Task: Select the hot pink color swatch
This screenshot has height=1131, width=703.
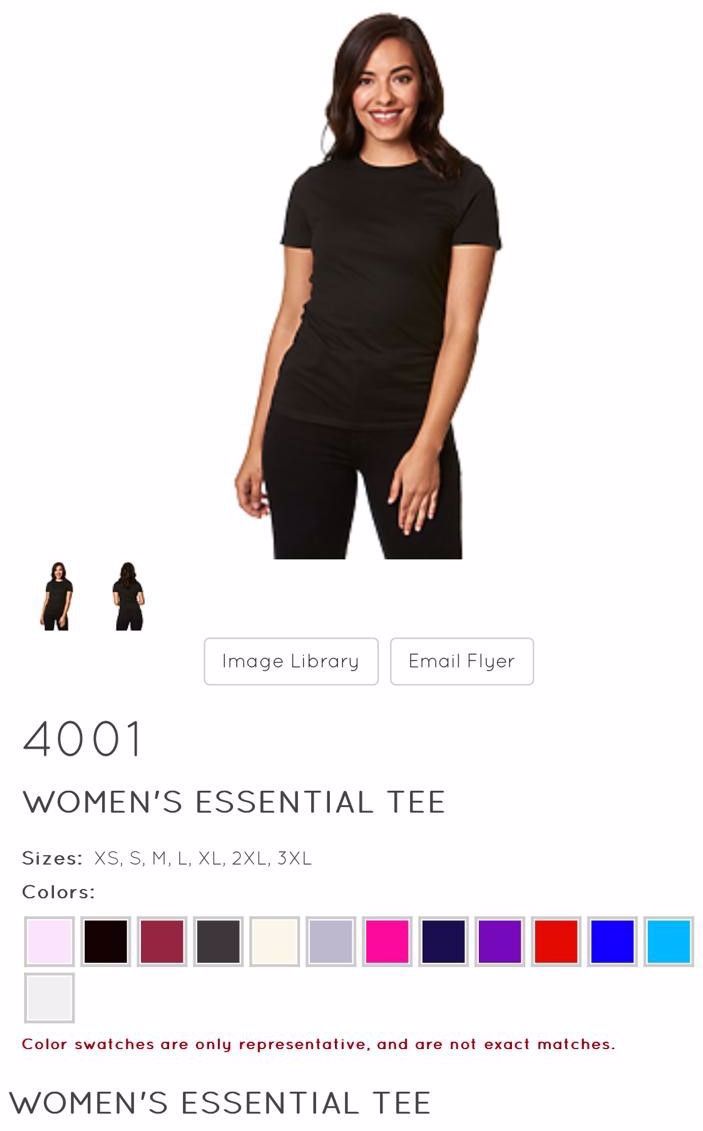Action: (387, 941)
